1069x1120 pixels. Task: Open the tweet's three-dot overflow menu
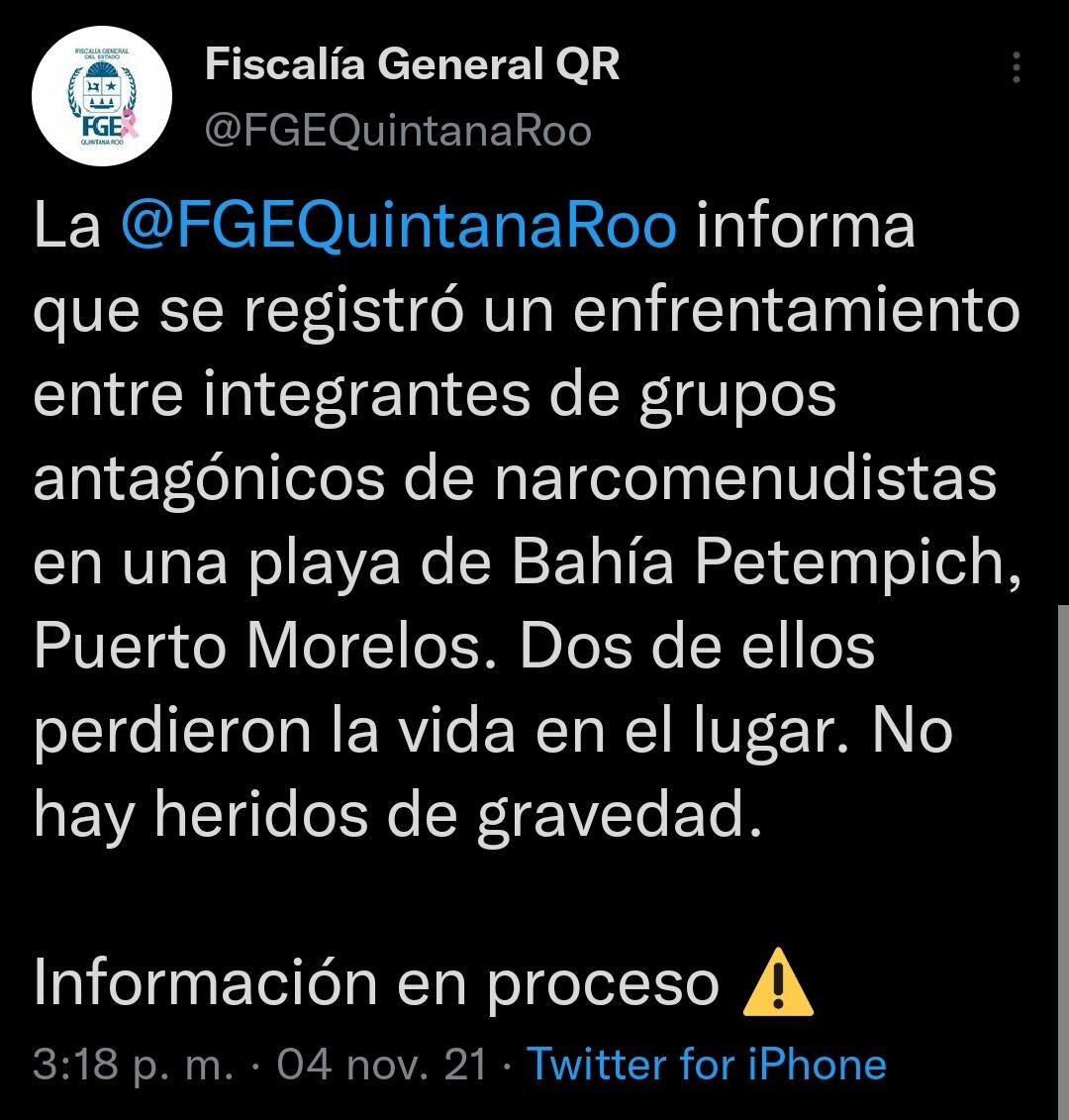(1016, 68)
